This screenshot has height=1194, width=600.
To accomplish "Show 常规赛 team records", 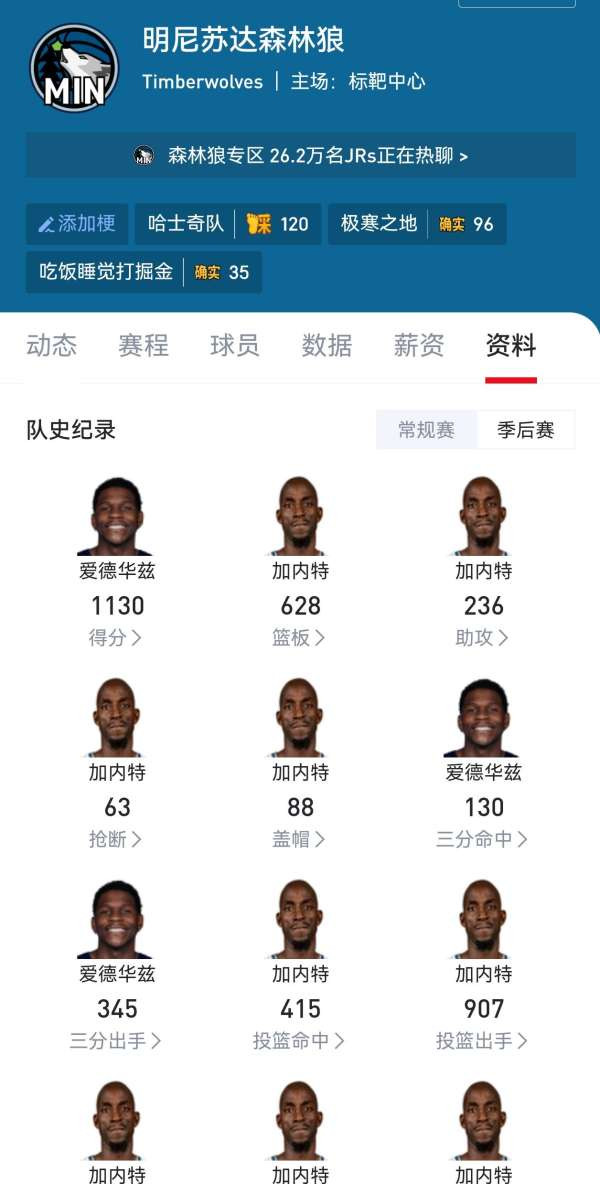I will pos(426,430).
